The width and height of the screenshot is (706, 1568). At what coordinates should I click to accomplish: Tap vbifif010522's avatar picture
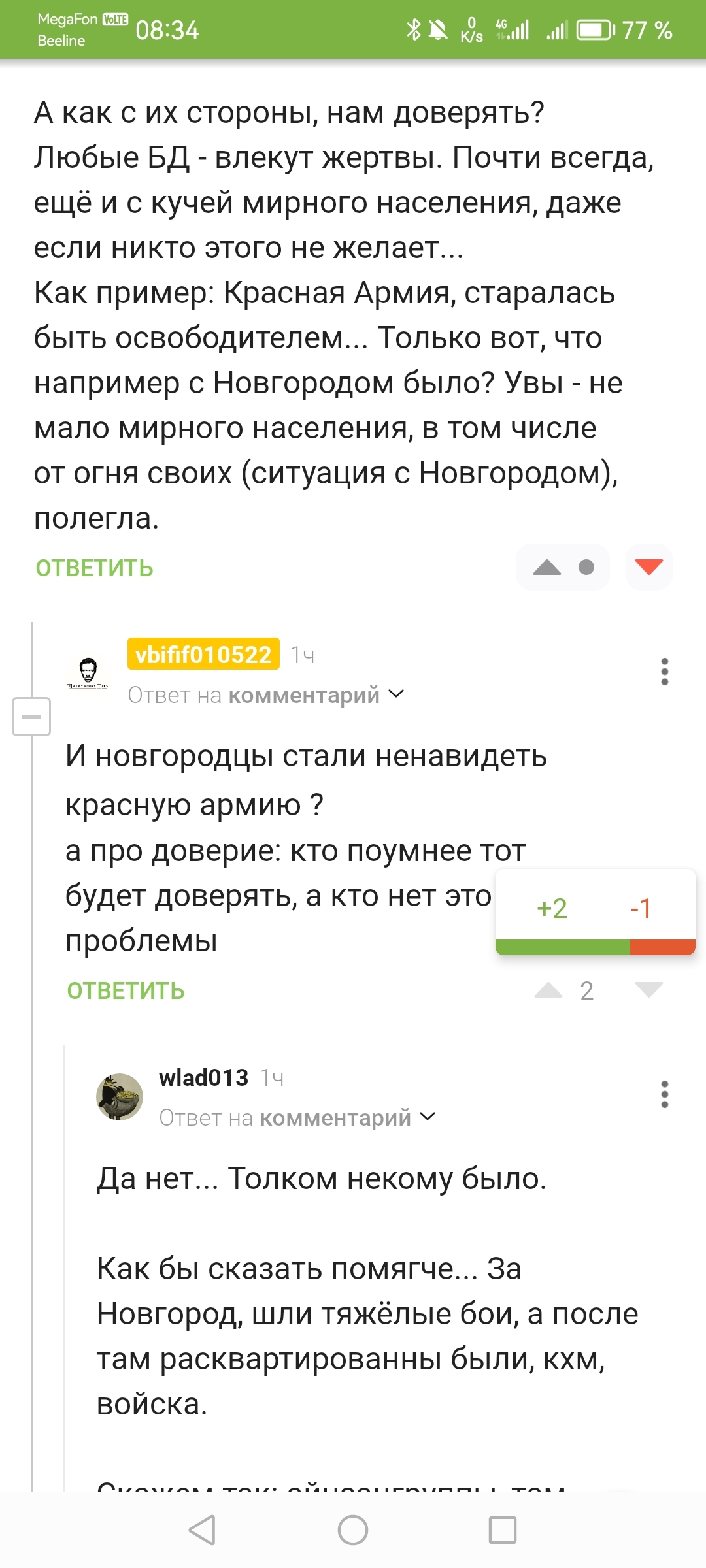coord(88,673)
